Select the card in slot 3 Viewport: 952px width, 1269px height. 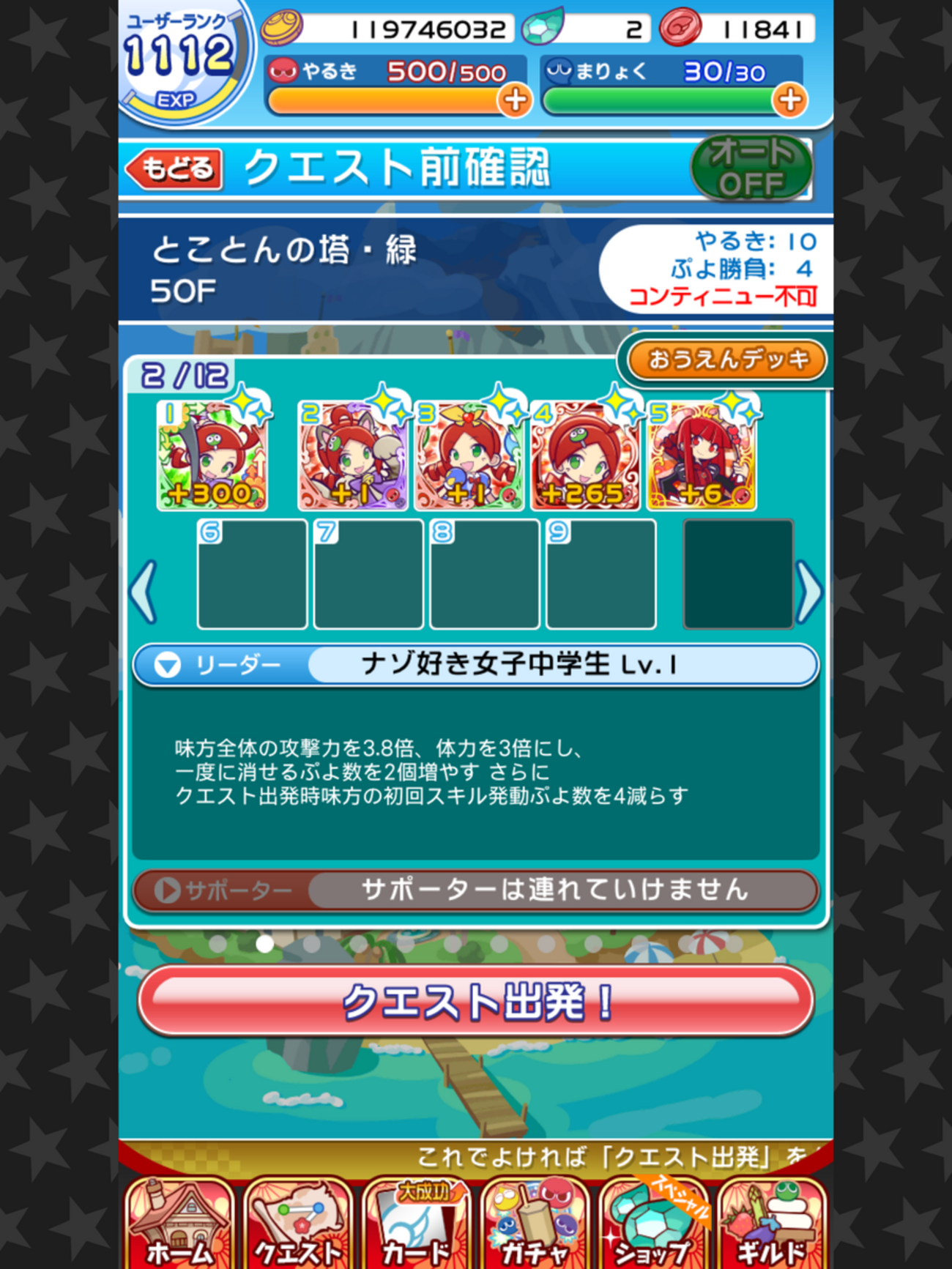point(469,456)
